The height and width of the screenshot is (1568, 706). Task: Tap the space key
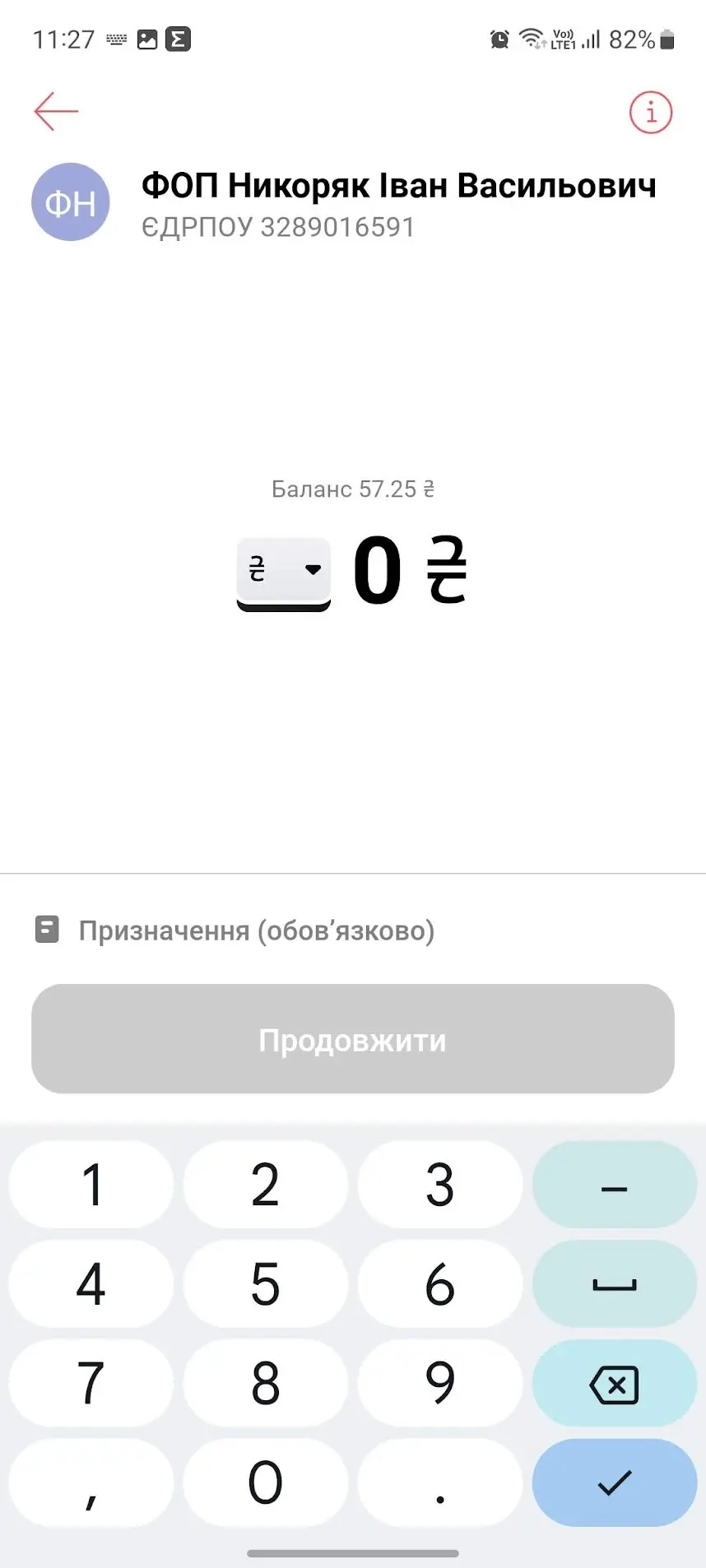615,1283
